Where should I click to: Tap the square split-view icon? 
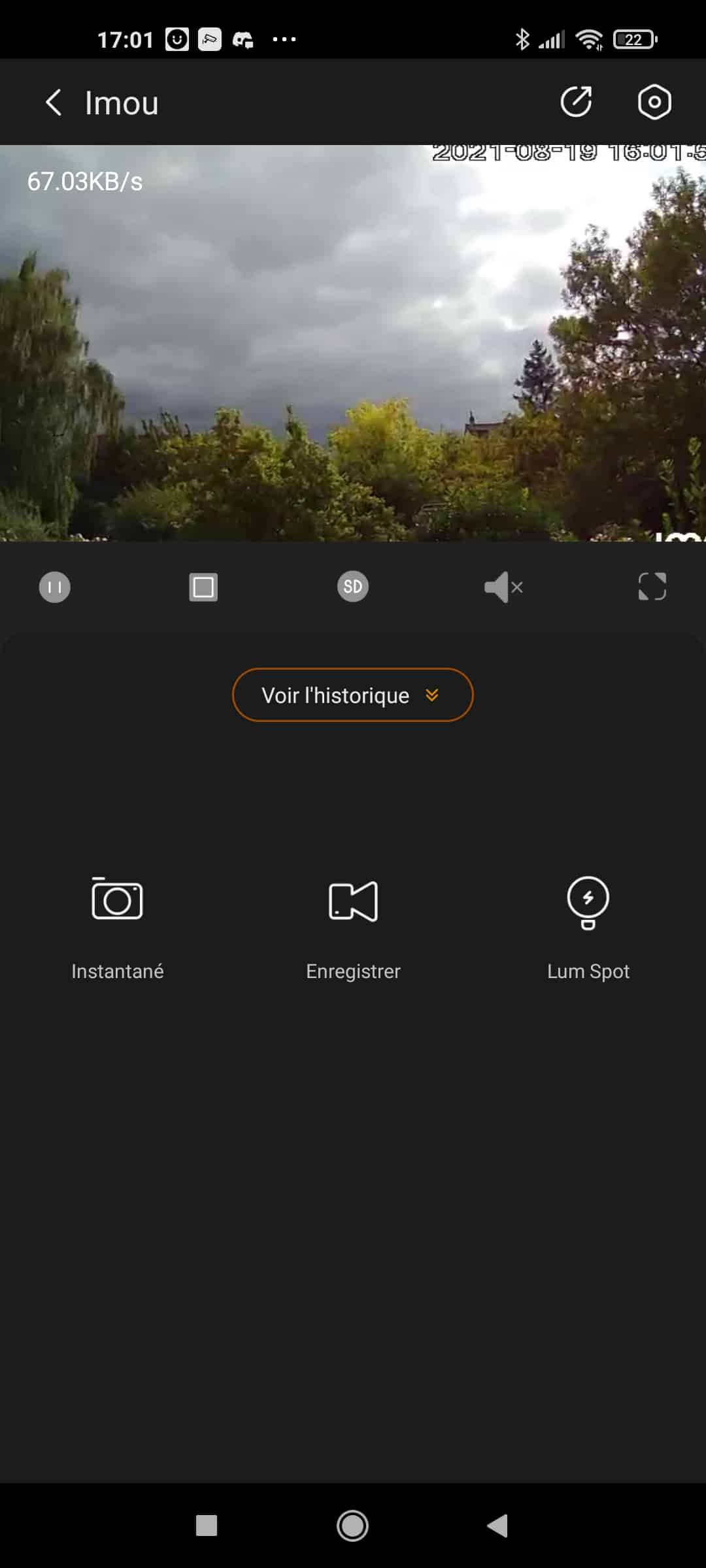[203, 587]
